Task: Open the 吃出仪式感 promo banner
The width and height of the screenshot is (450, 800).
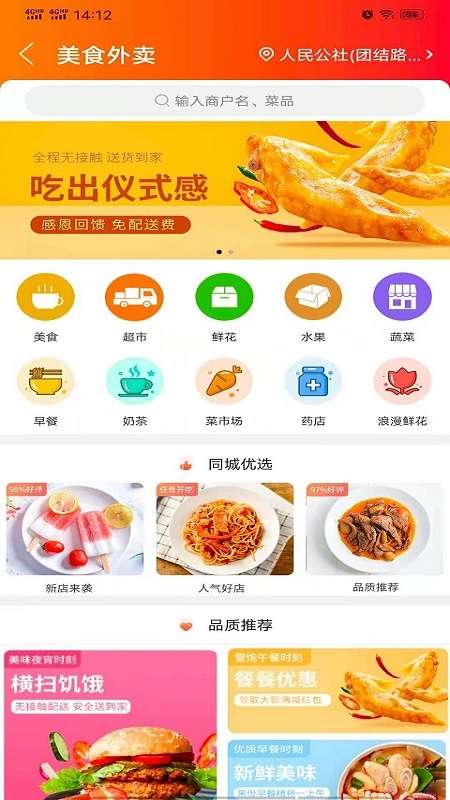Action: pos(225,190)
